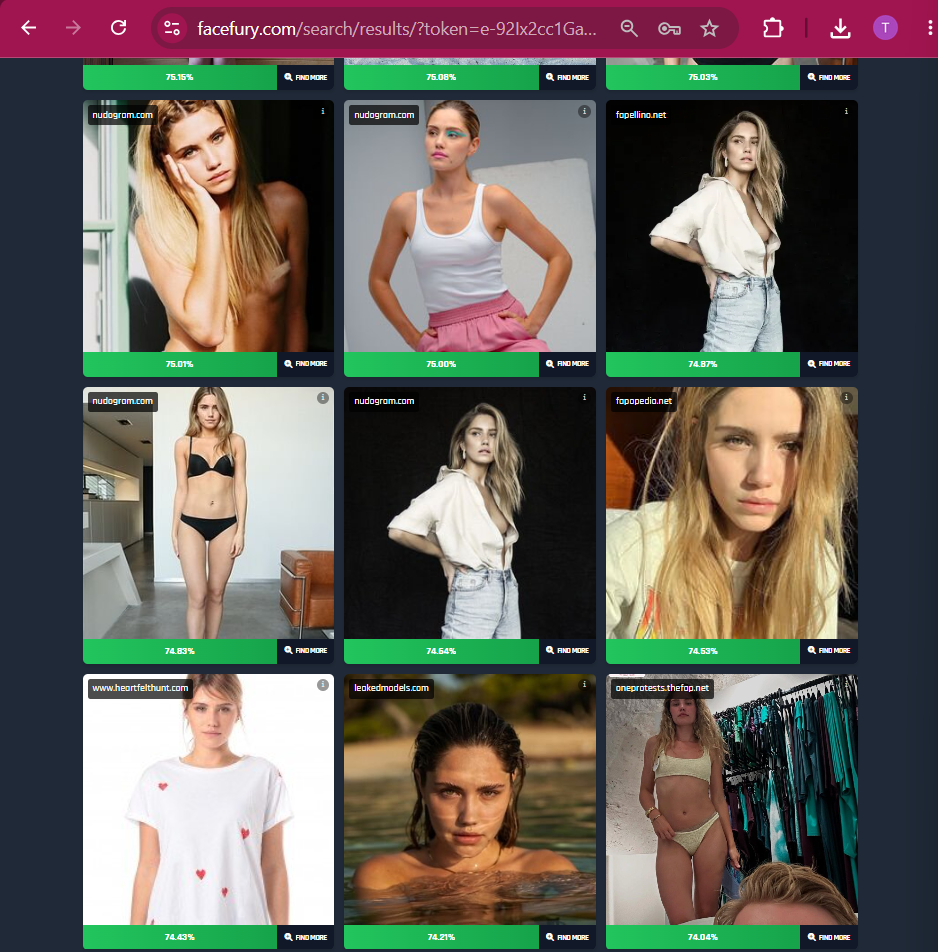Open the www.heartfelthunt.com result image
Viewport: 938px width, 952px height.
coord(208,800)
